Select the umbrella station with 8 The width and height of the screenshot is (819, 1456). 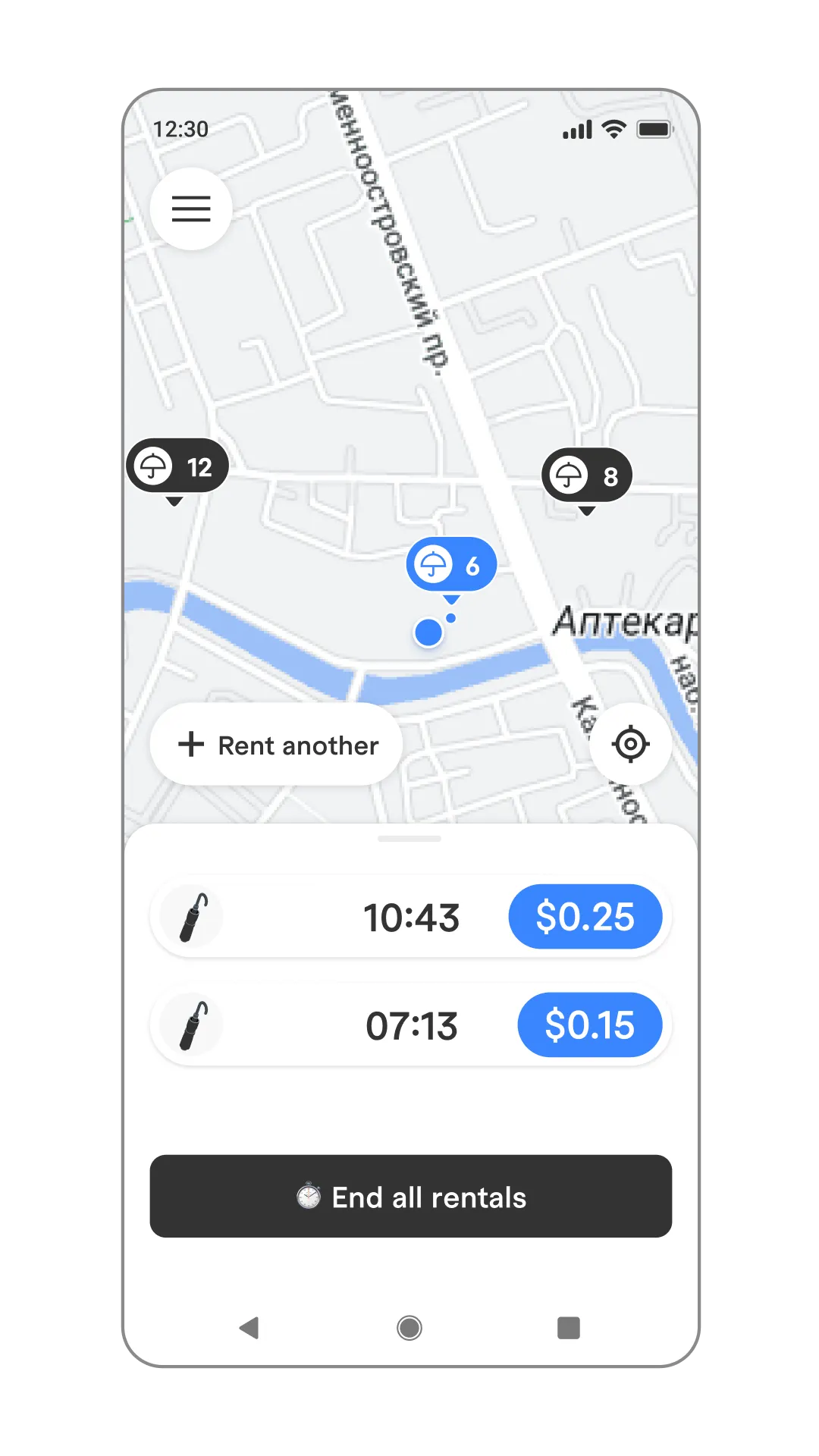[587, 476]
